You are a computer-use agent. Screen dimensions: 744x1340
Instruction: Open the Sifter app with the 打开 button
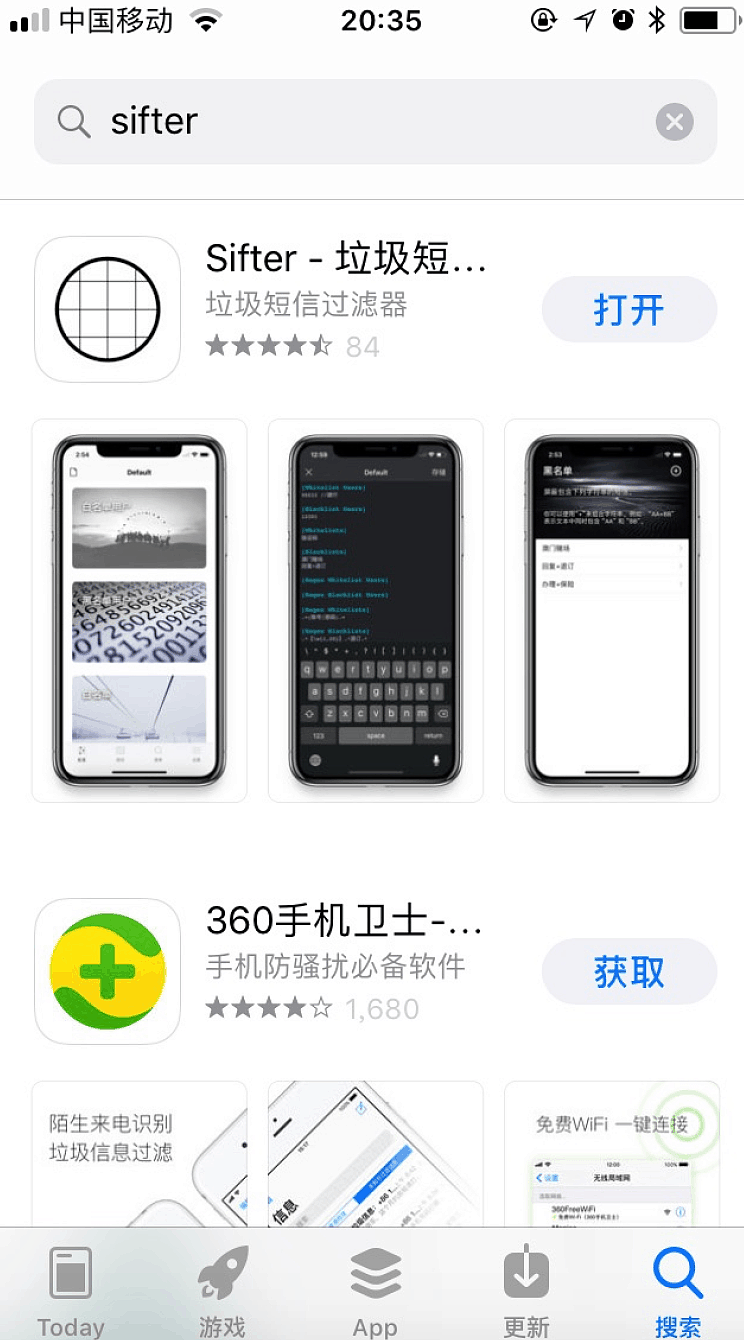[629, 310]
